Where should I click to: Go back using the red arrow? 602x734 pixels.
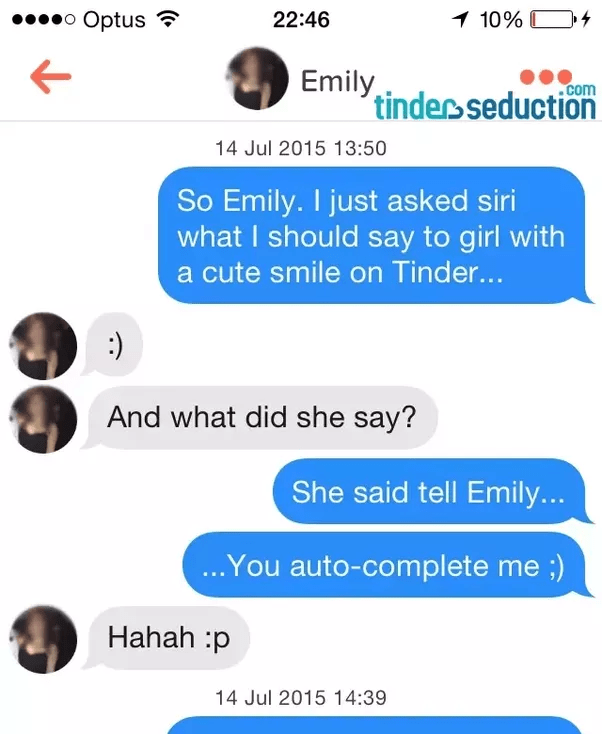(50, 80)
